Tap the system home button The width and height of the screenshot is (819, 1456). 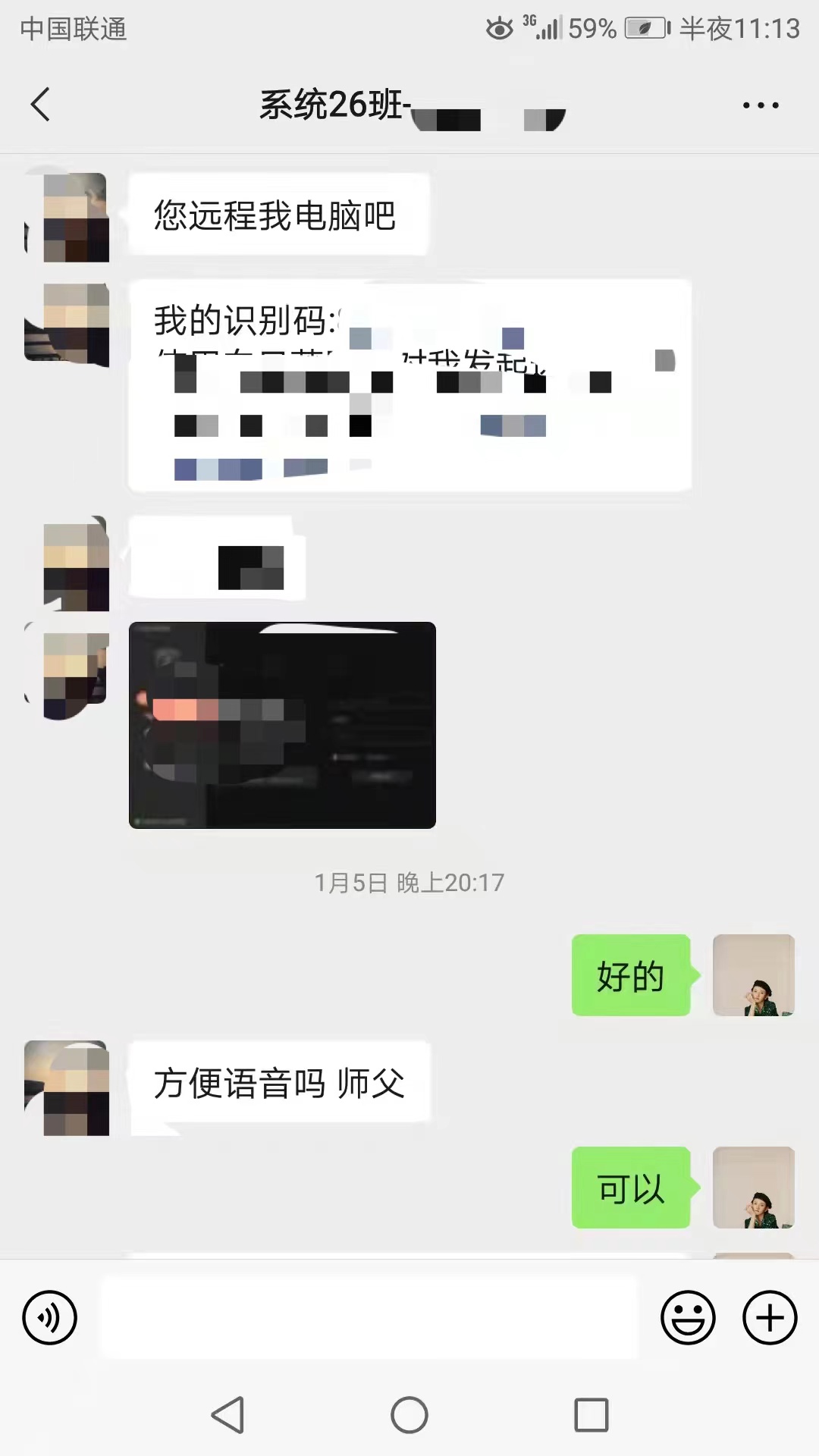point(409,1415)
